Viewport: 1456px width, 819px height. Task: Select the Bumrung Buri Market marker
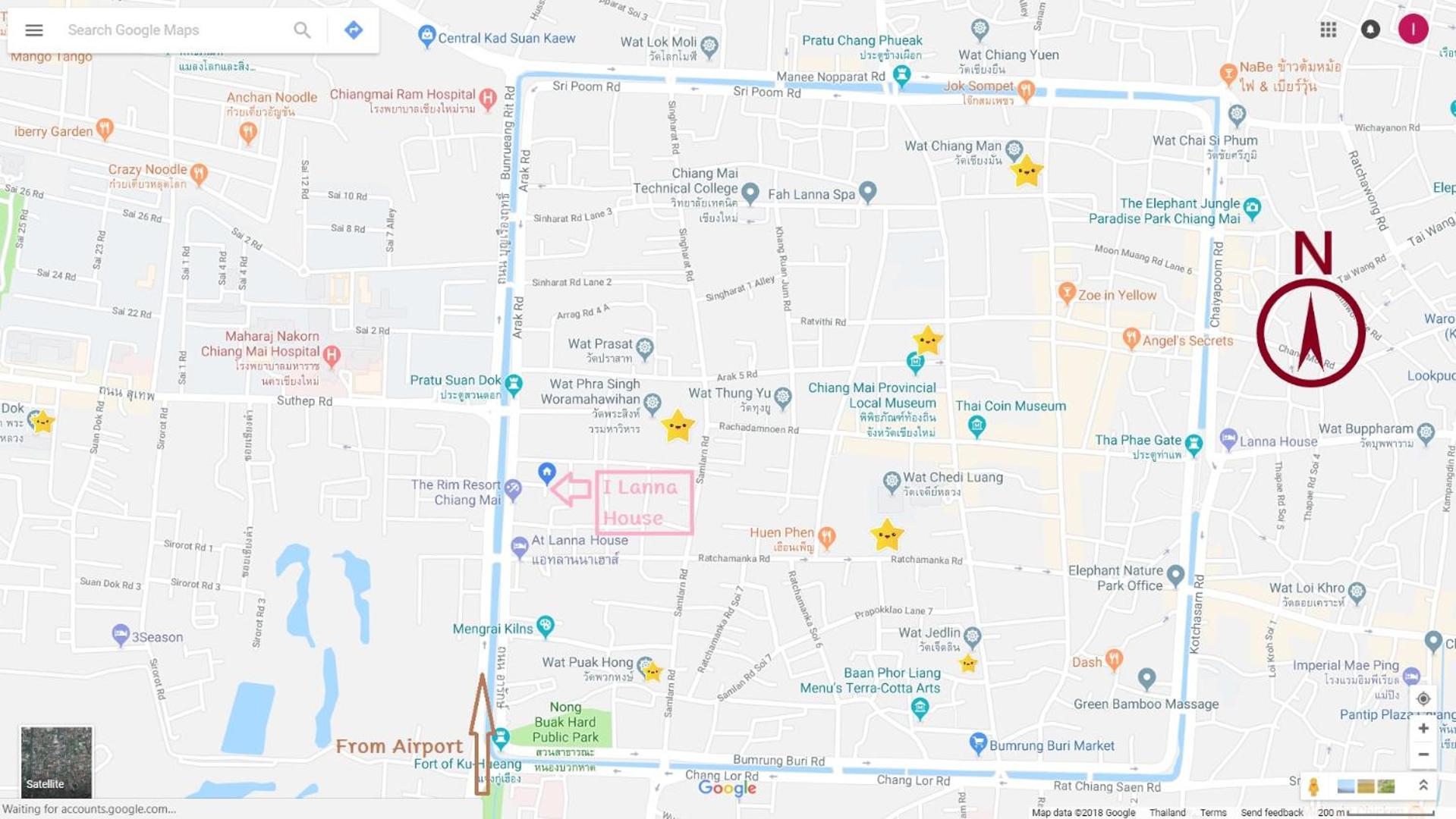tap(978, 742)
